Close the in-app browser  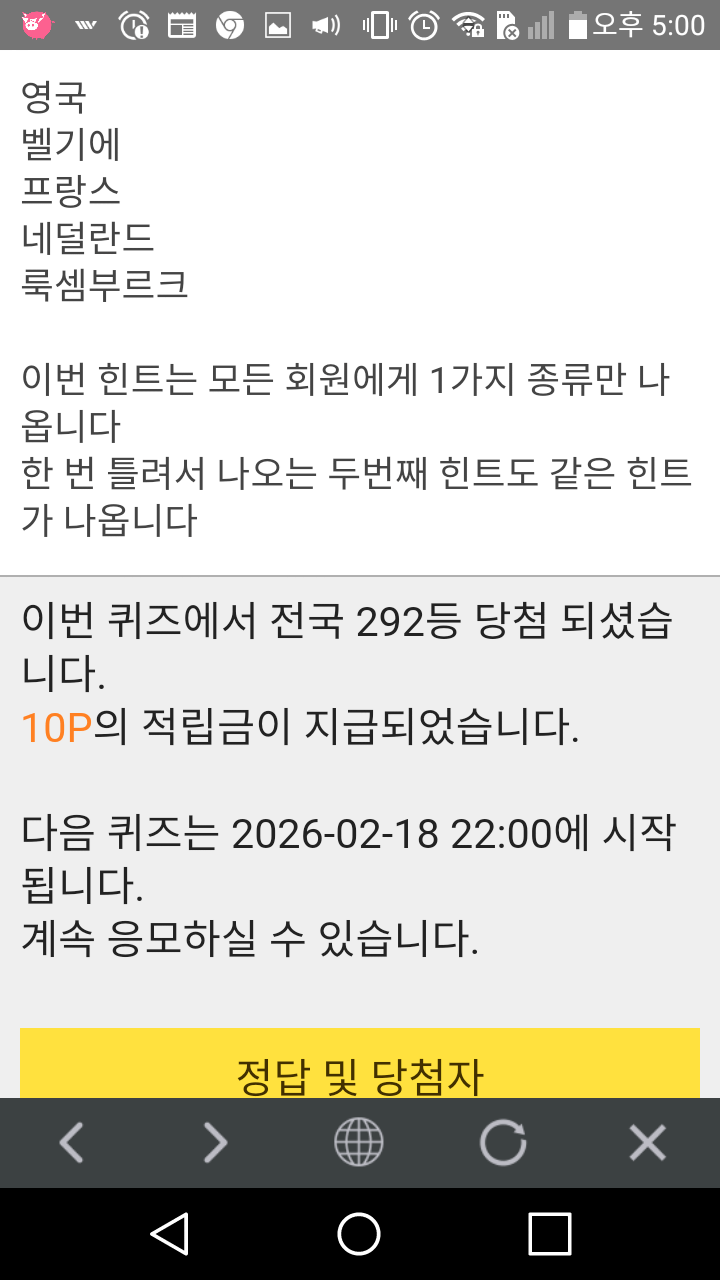[x=647, y=1142]
